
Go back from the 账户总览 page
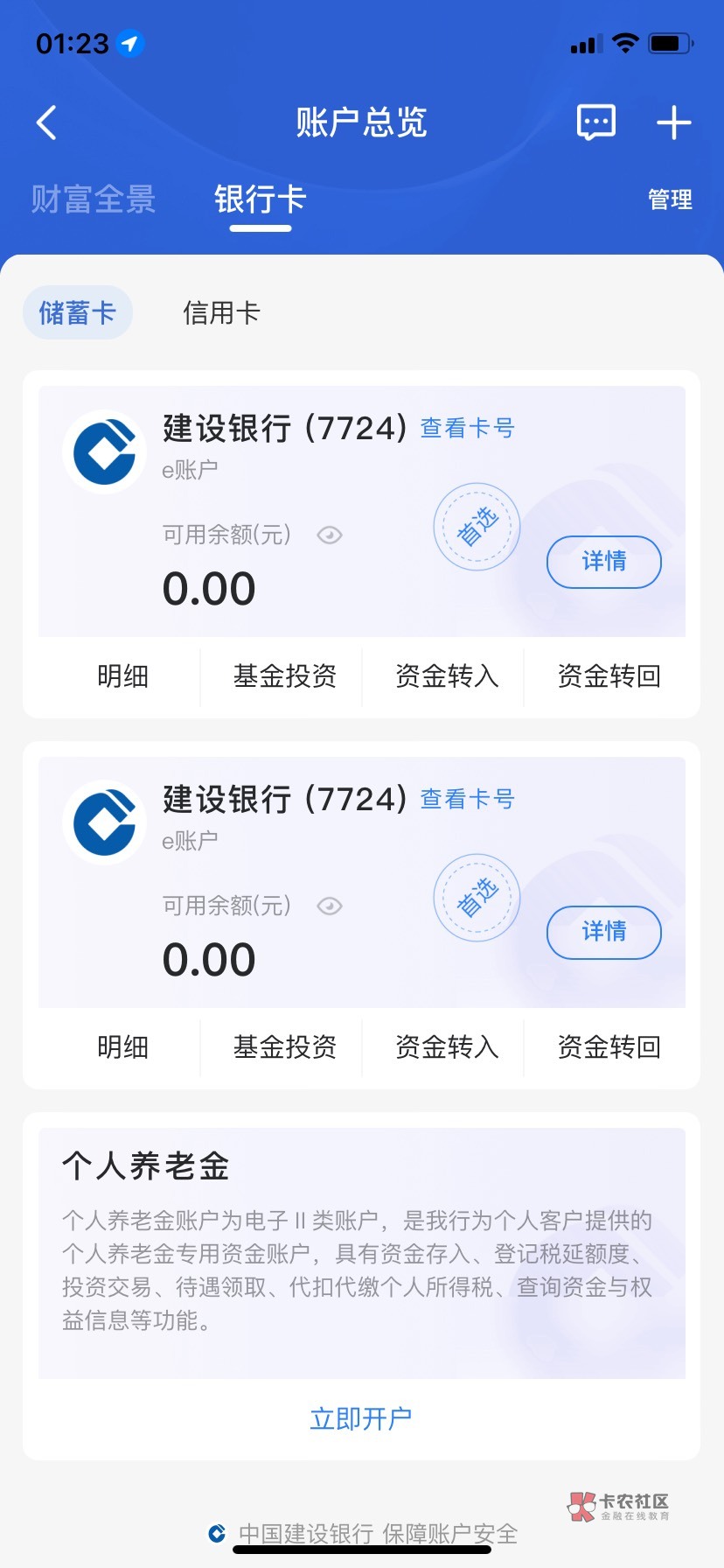[47, 122]
